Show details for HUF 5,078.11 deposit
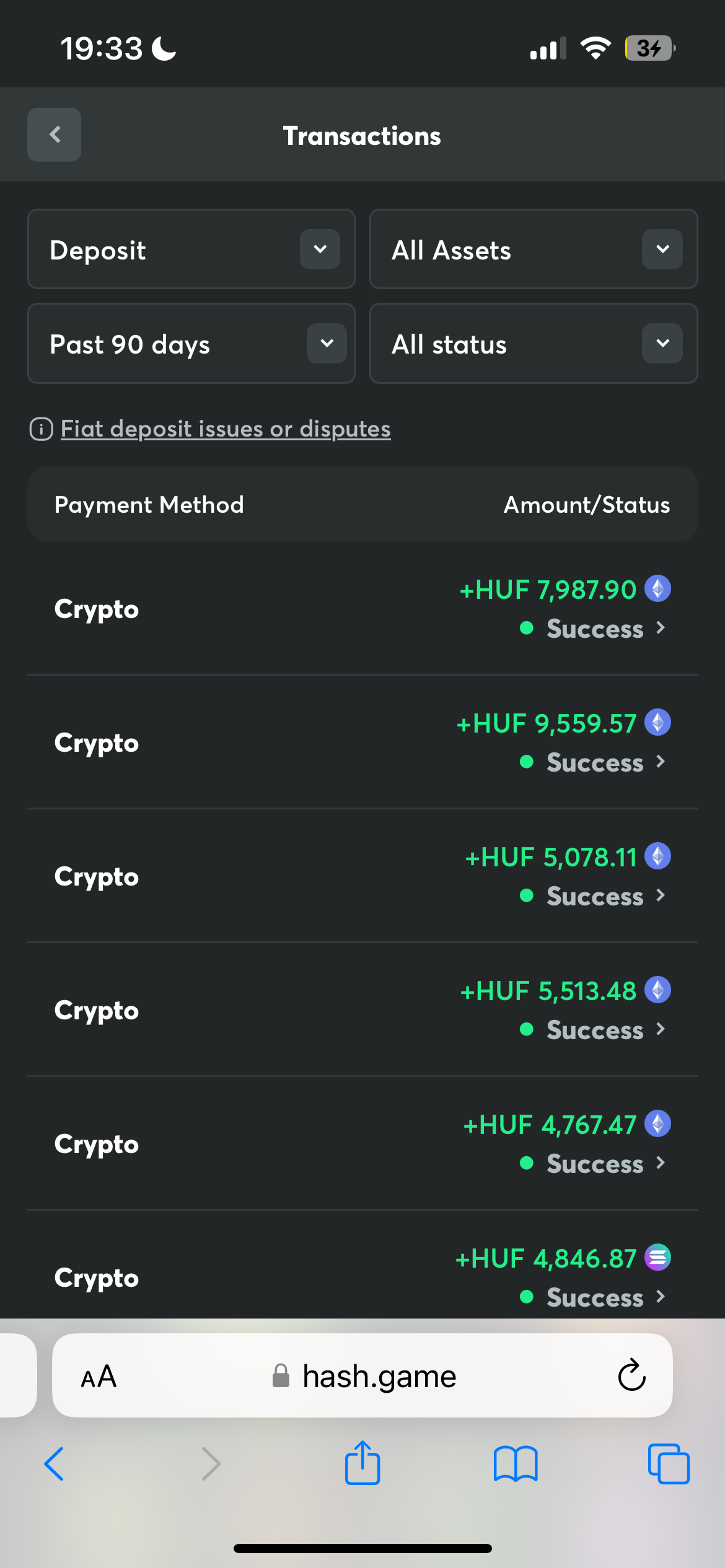The width and height of the screenshot is (725, 1568). pyautogui.click(x=362, y=876)
